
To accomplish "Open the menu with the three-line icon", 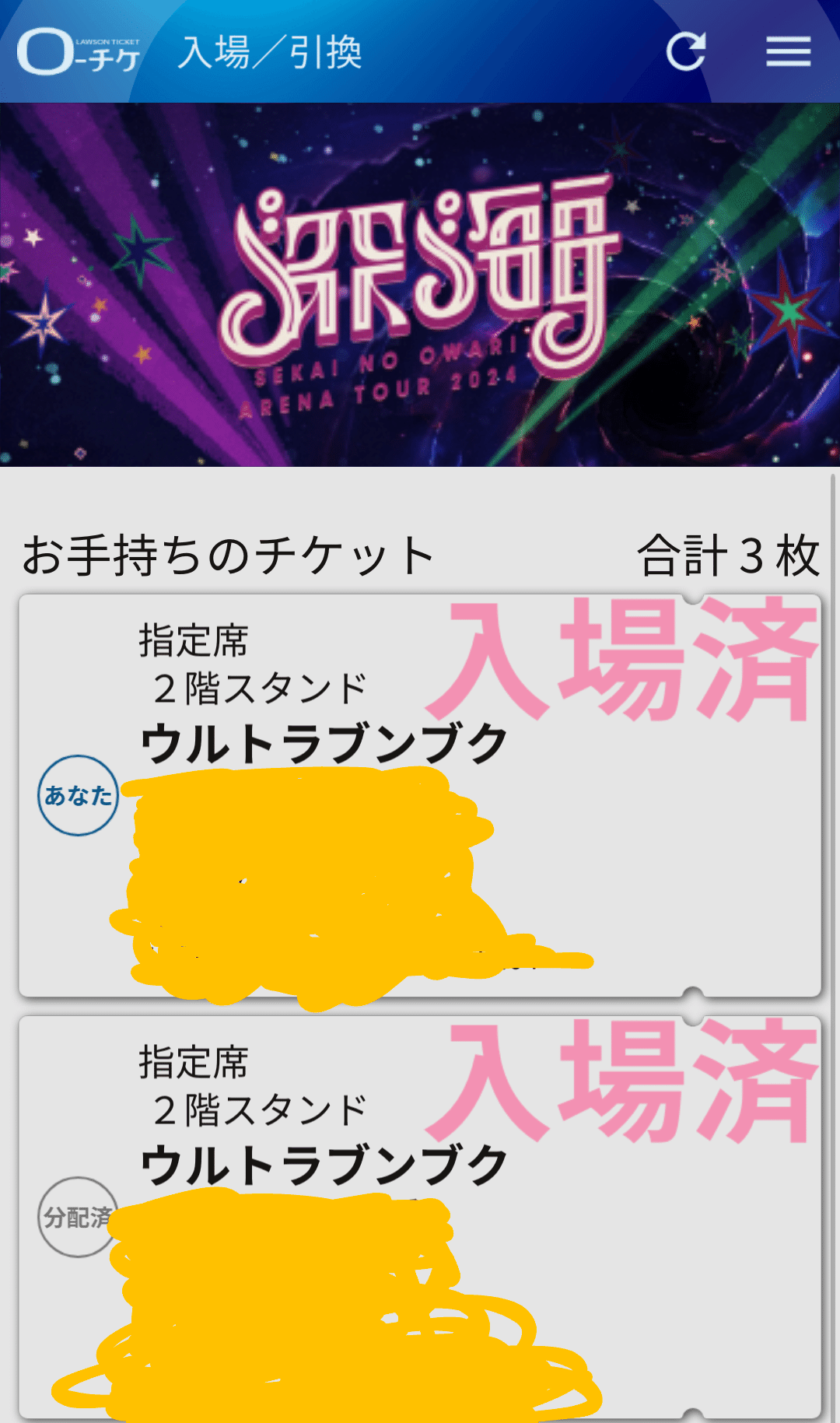I will coord(787,51).
